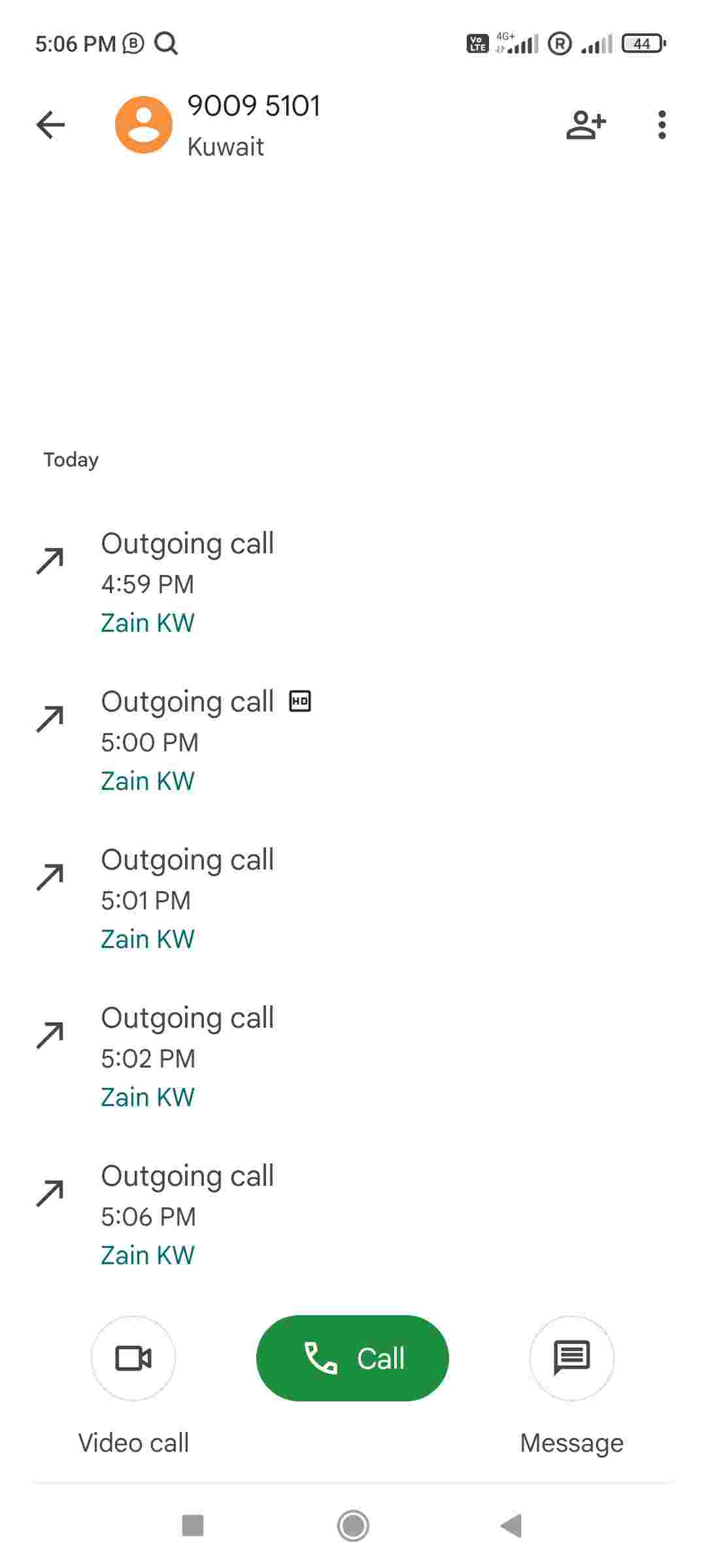Tap the green Call button
This screenshot has width=706, height=1568.
coord(352,1358)
